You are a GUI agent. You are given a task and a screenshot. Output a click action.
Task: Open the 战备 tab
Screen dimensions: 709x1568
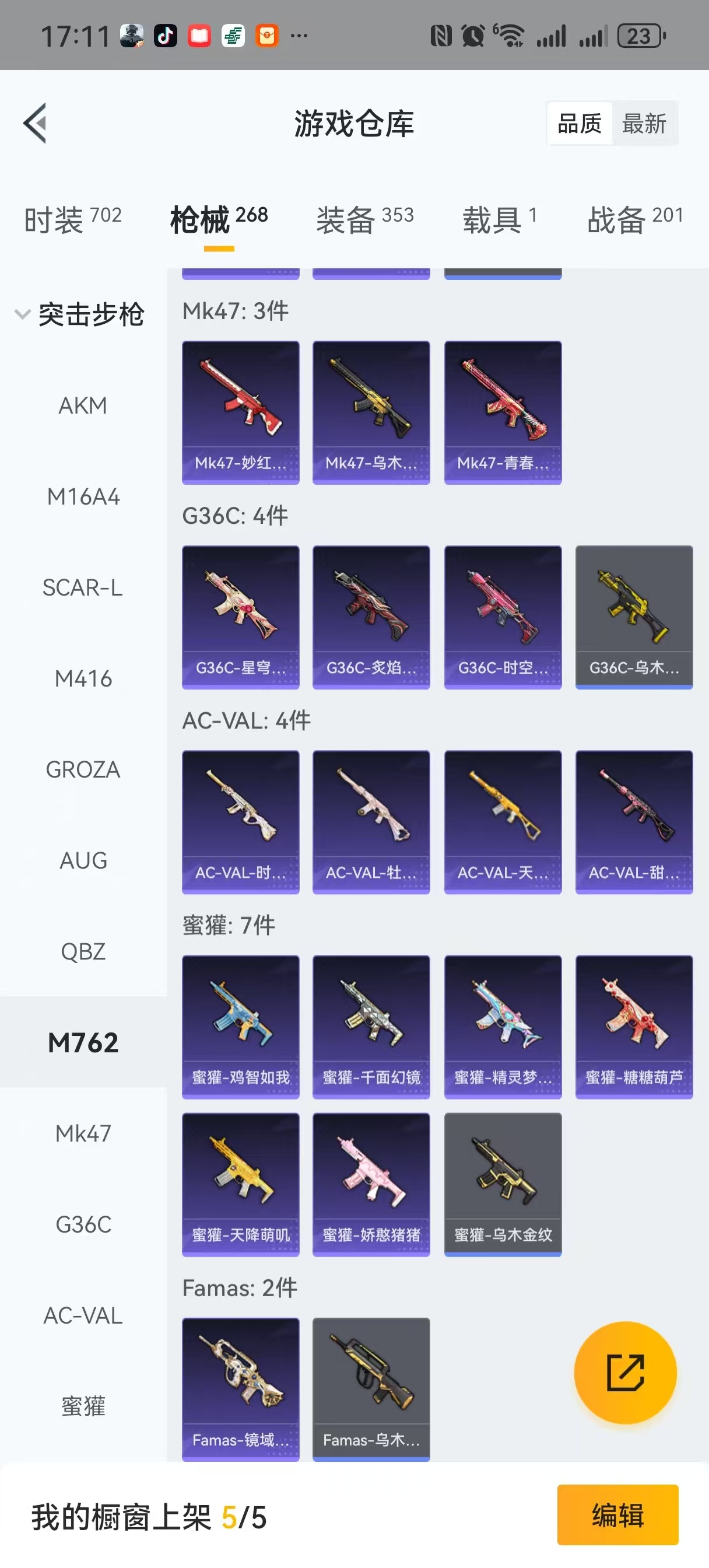[635, 219]
